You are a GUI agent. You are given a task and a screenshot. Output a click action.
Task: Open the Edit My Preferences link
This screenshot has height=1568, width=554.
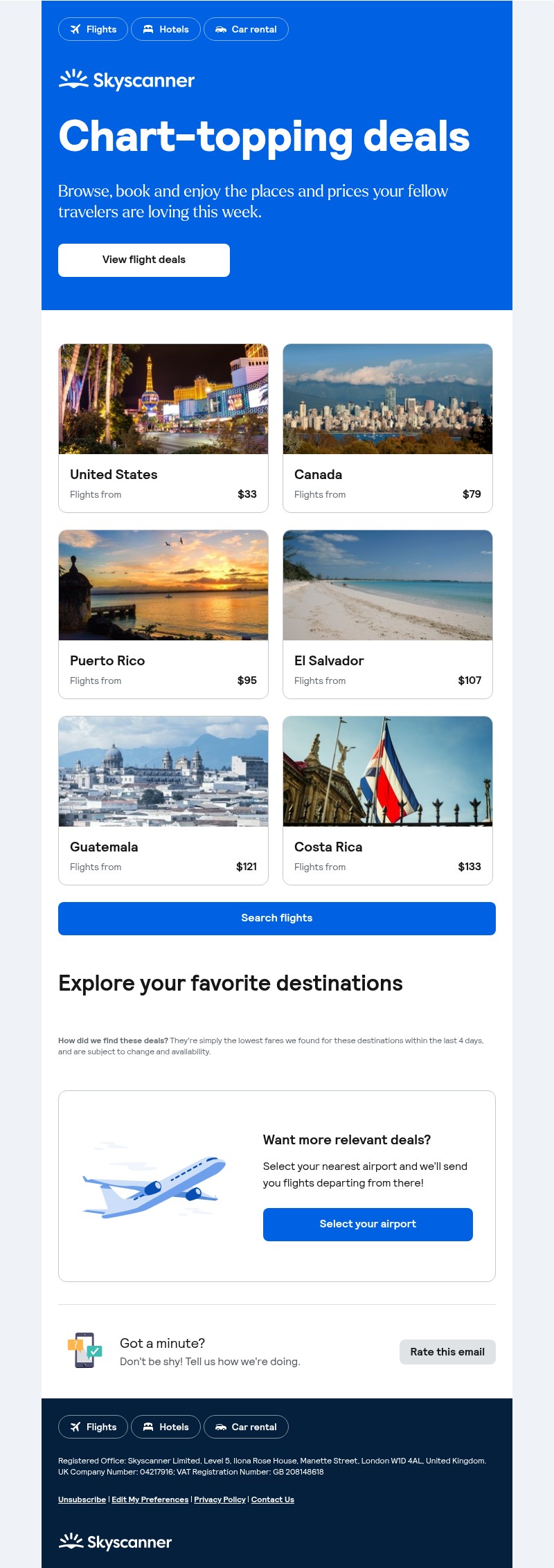click(150, 1499)
